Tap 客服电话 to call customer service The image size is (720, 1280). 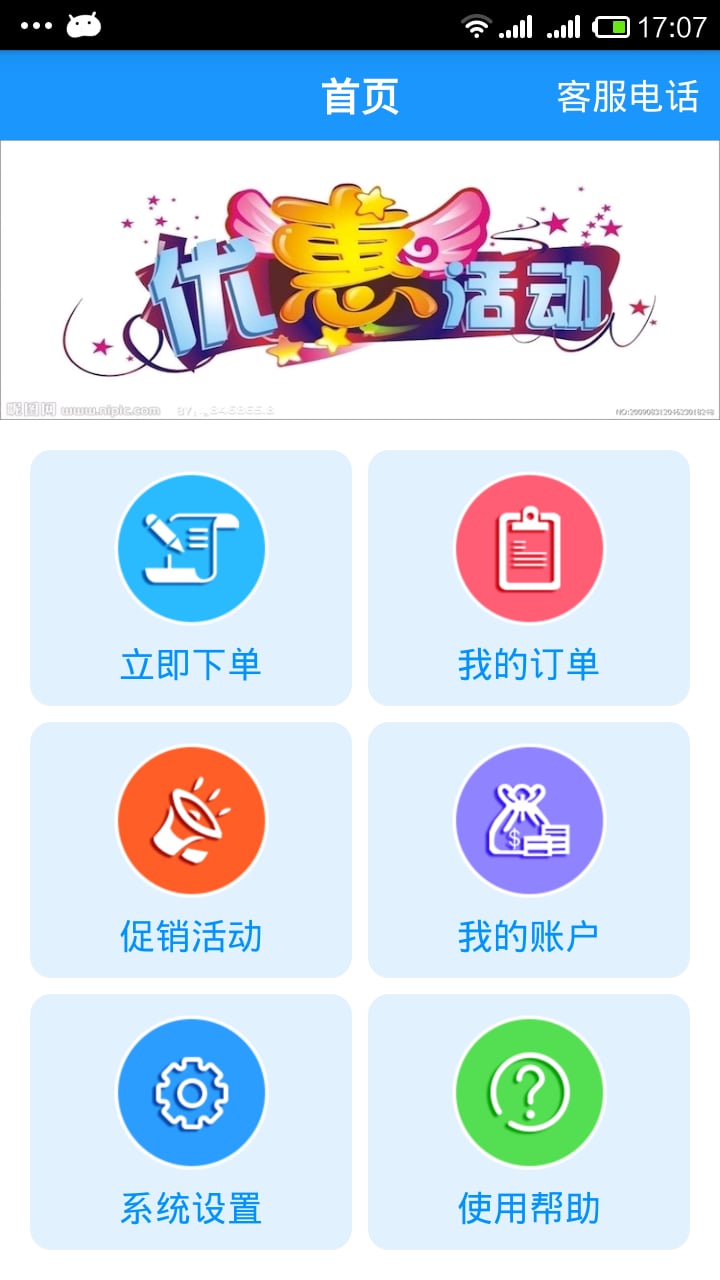coord(627,97)
